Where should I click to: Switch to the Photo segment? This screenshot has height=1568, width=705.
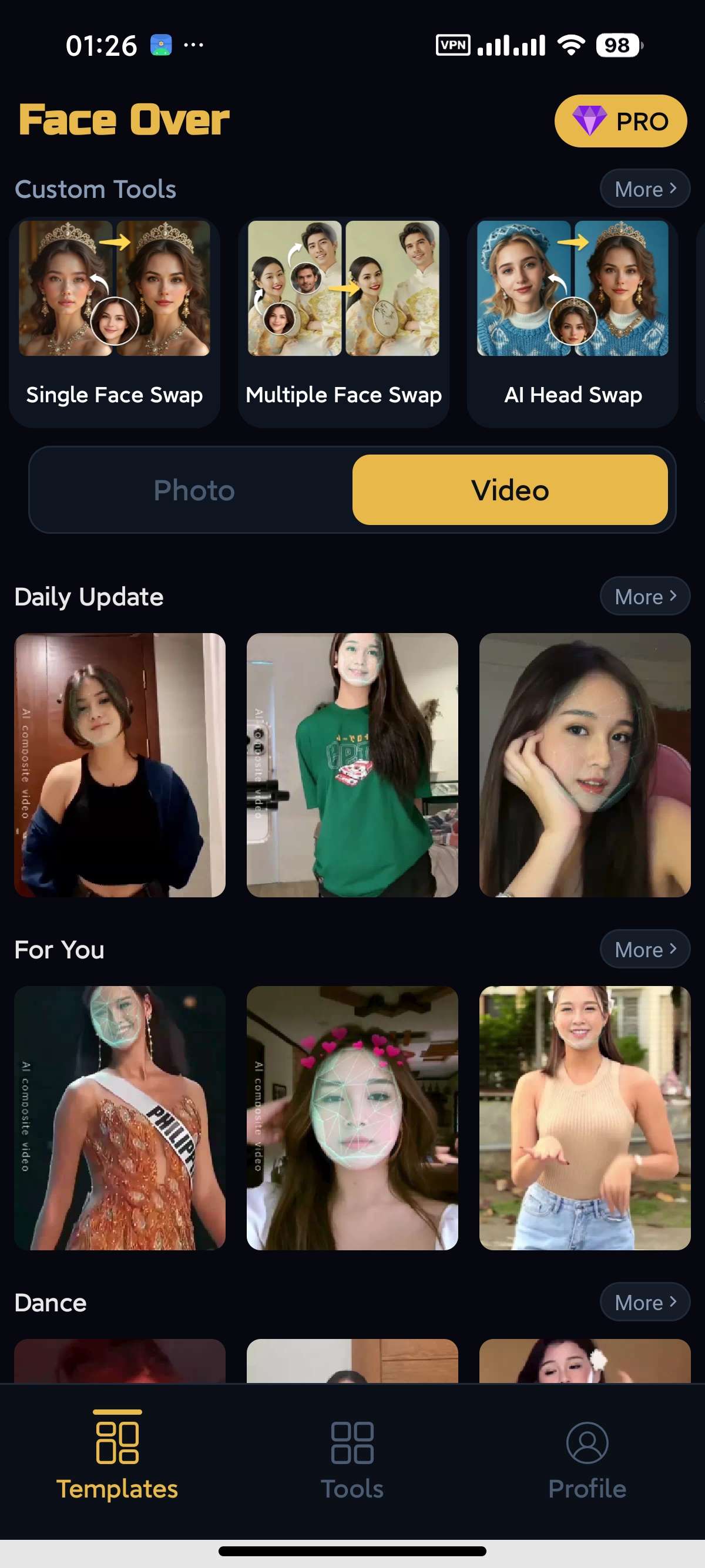click(x=194, y=490)
